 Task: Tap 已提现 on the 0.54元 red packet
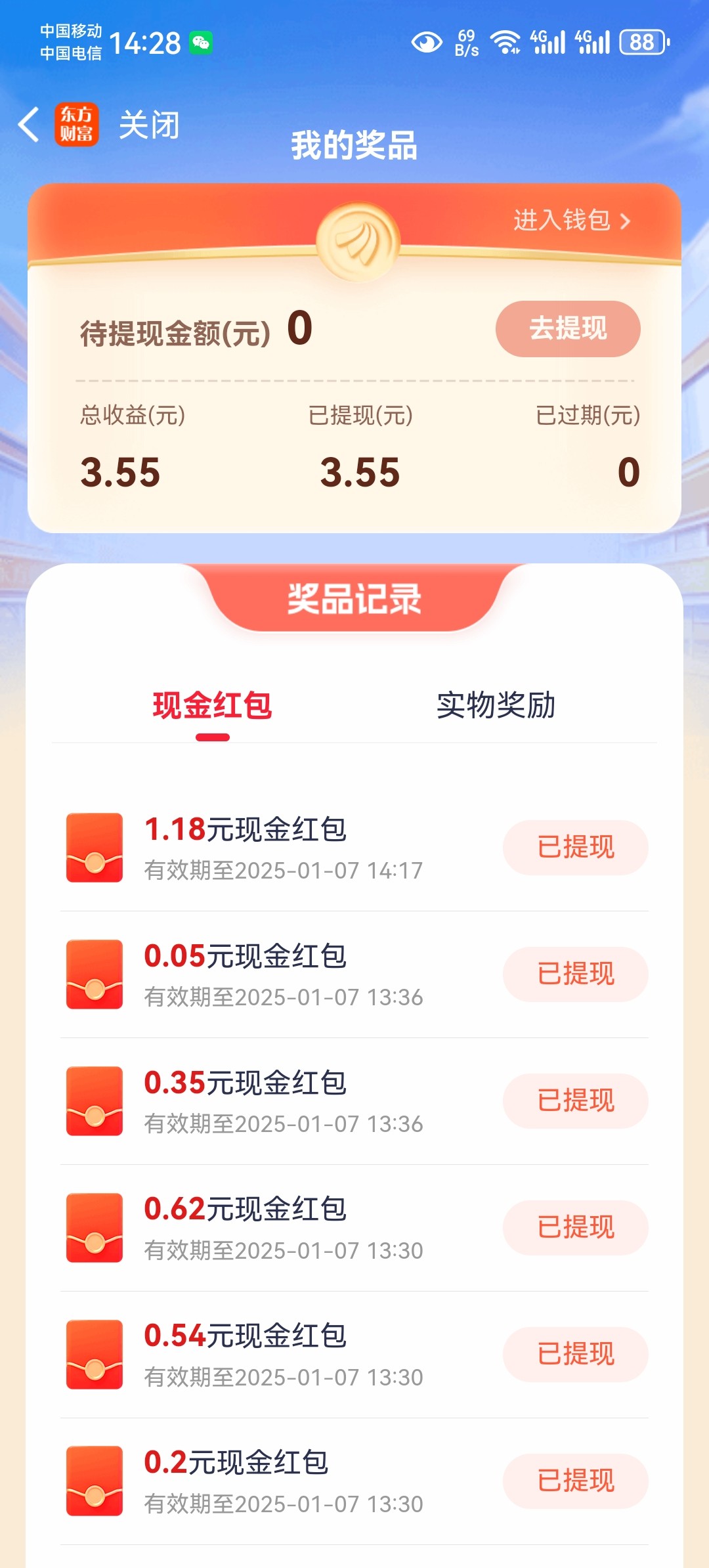[x=575, y=1354]
